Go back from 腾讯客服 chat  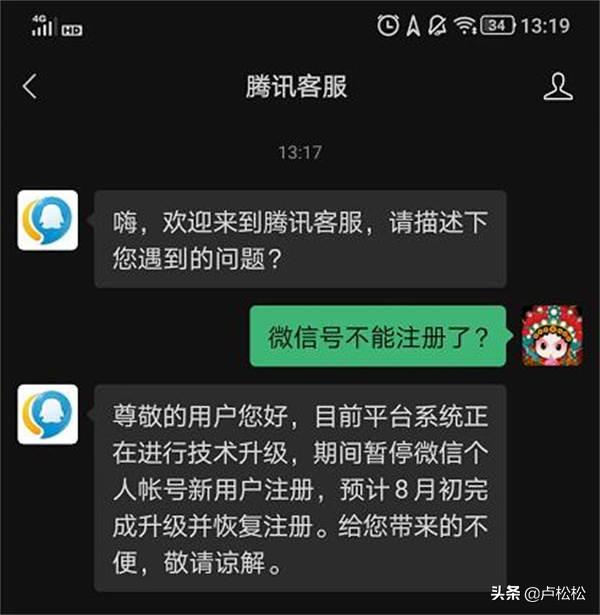pyautogui.click(x=29, y=87)
